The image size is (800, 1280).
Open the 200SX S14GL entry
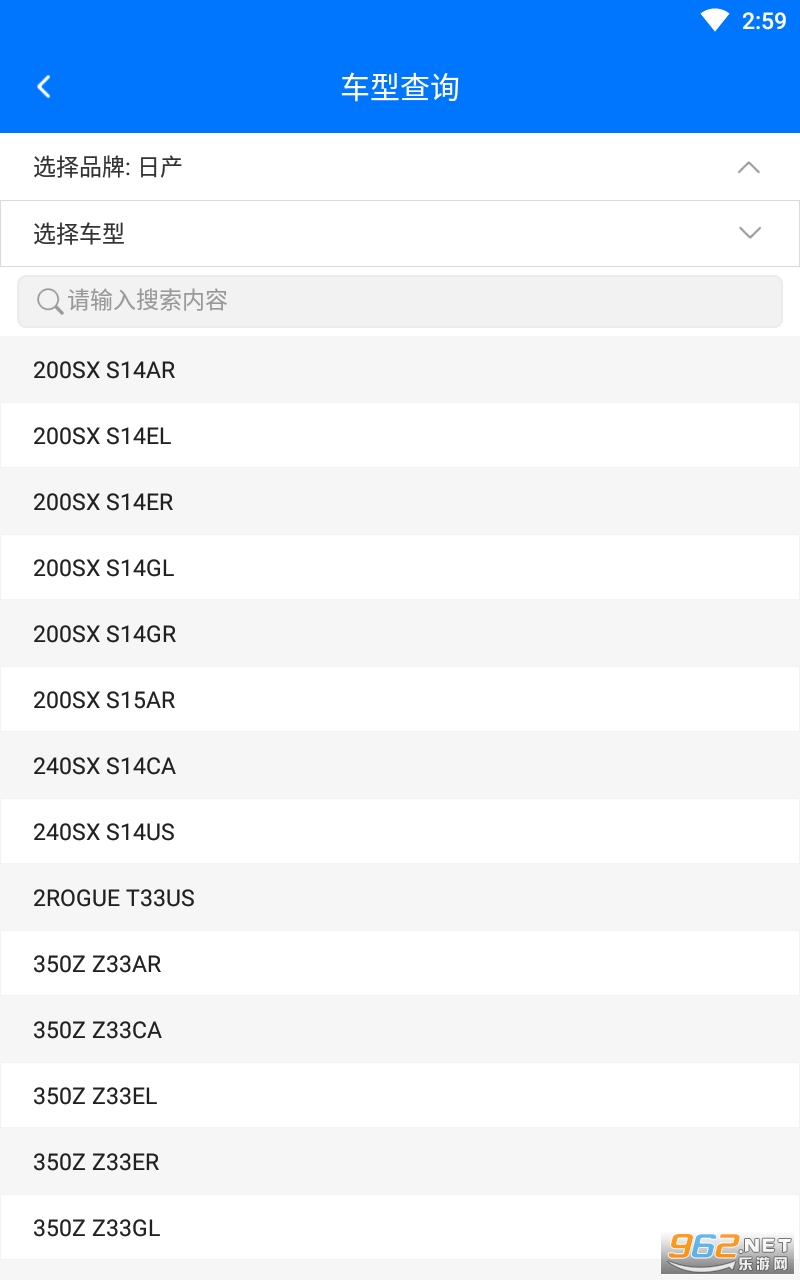(x=400, y=568)
